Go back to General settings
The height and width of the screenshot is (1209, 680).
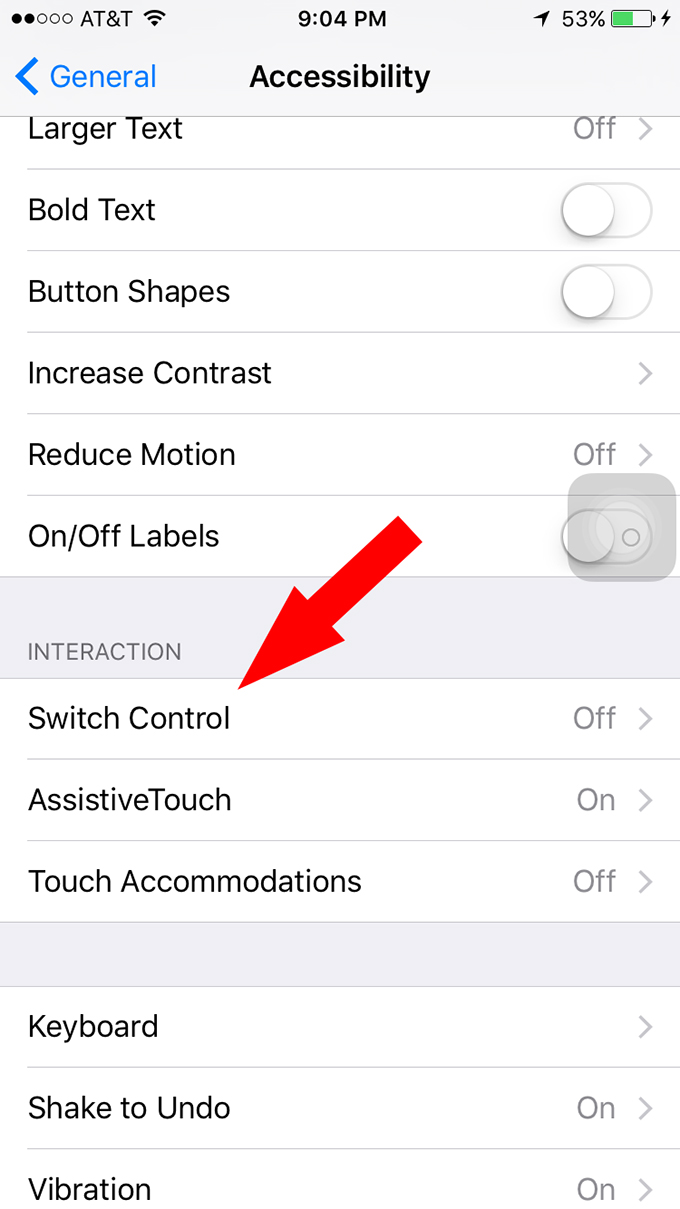86,77
